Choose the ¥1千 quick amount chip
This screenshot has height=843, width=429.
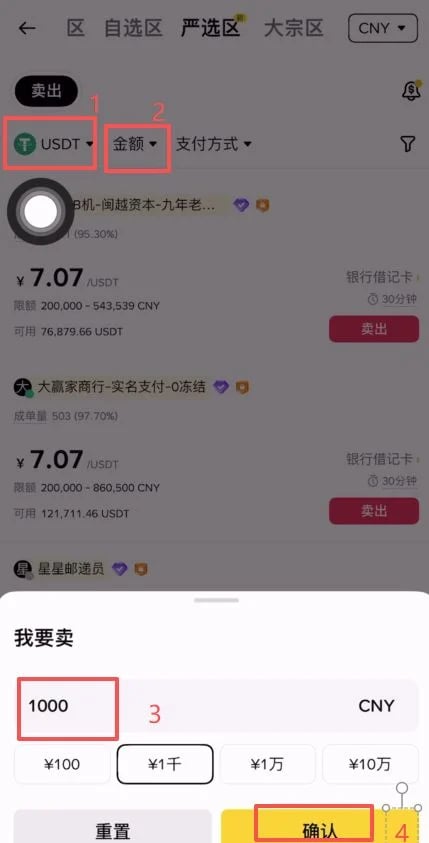(x=165, y=764)
